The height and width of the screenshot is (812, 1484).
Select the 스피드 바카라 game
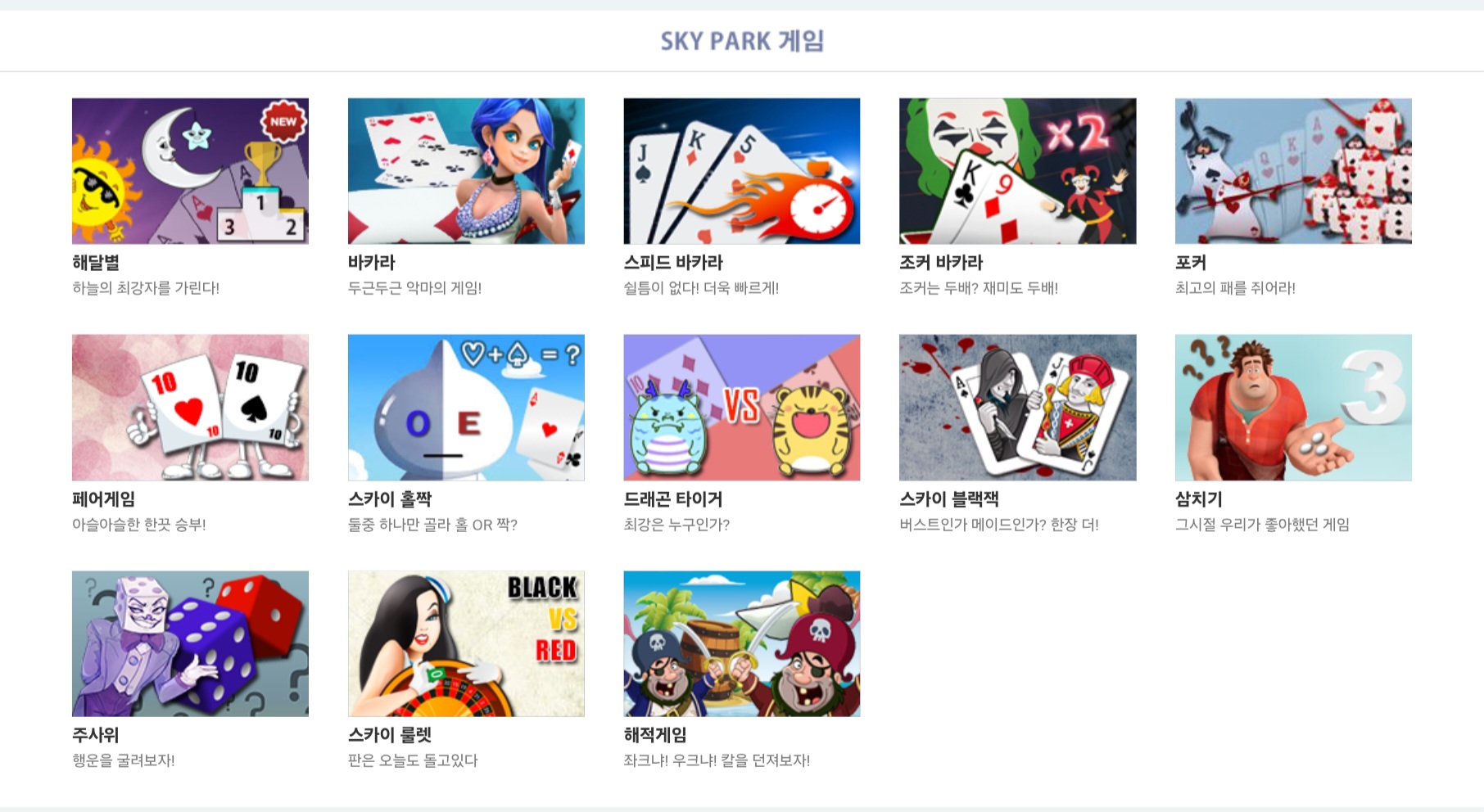(741, 171)
